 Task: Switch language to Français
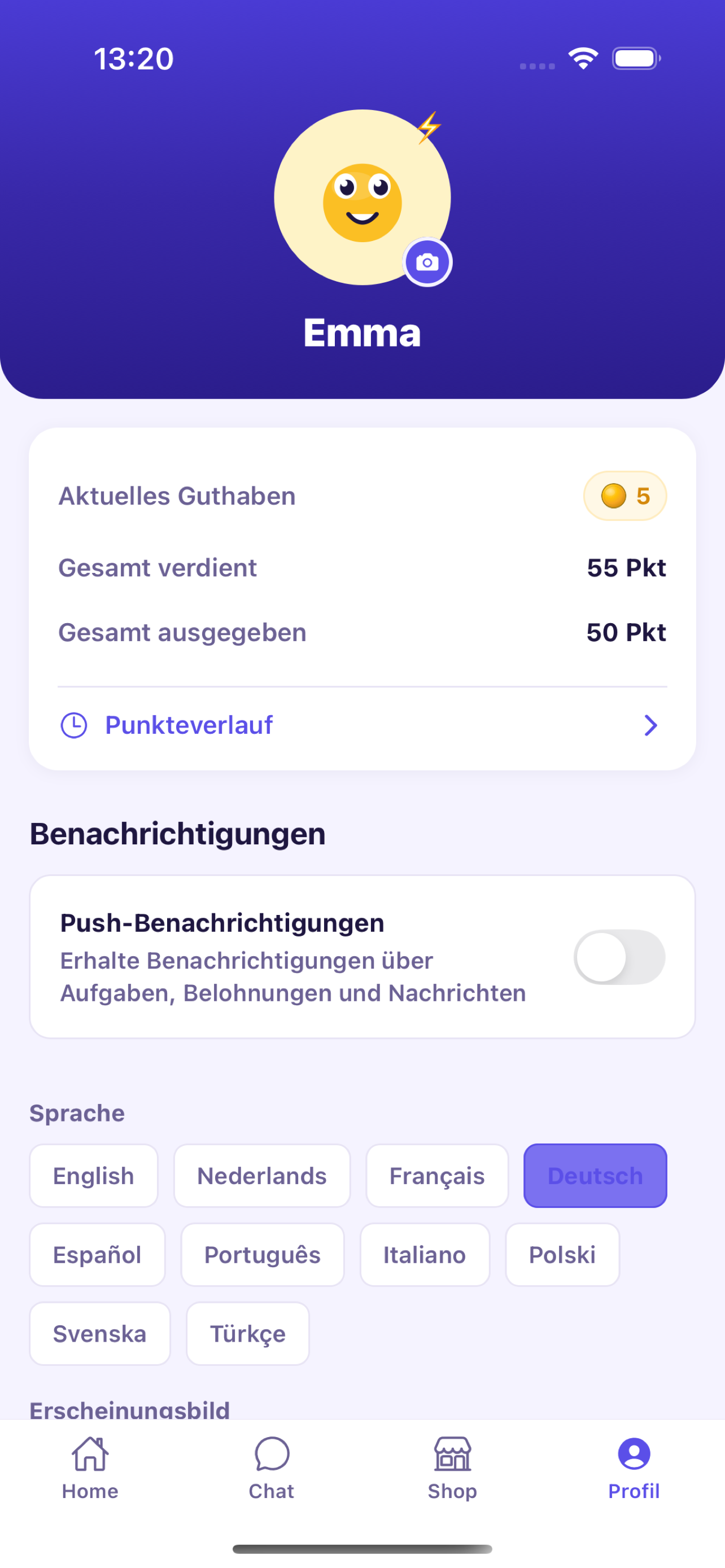point(436,1176)
